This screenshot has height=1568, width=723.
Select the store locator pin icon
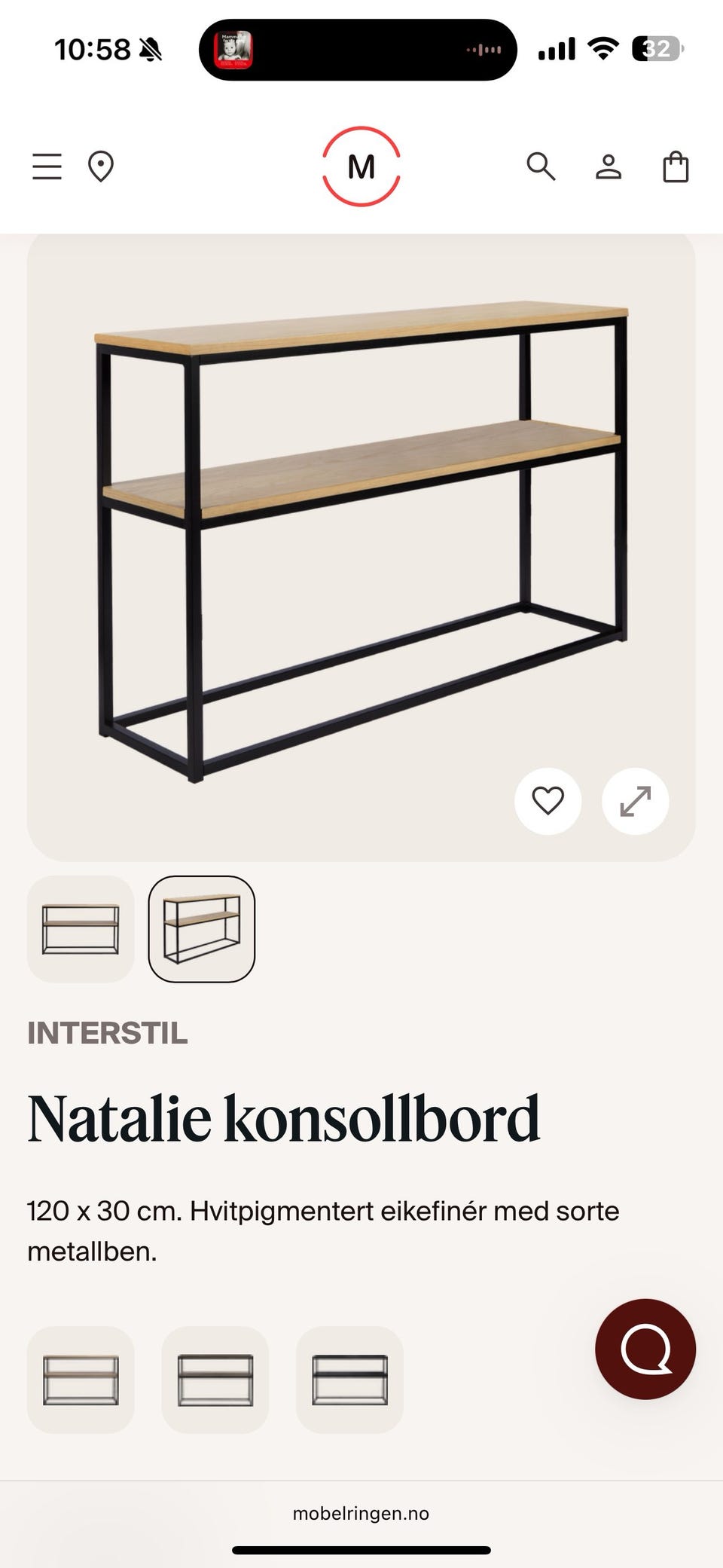click(x=102, y=167)
